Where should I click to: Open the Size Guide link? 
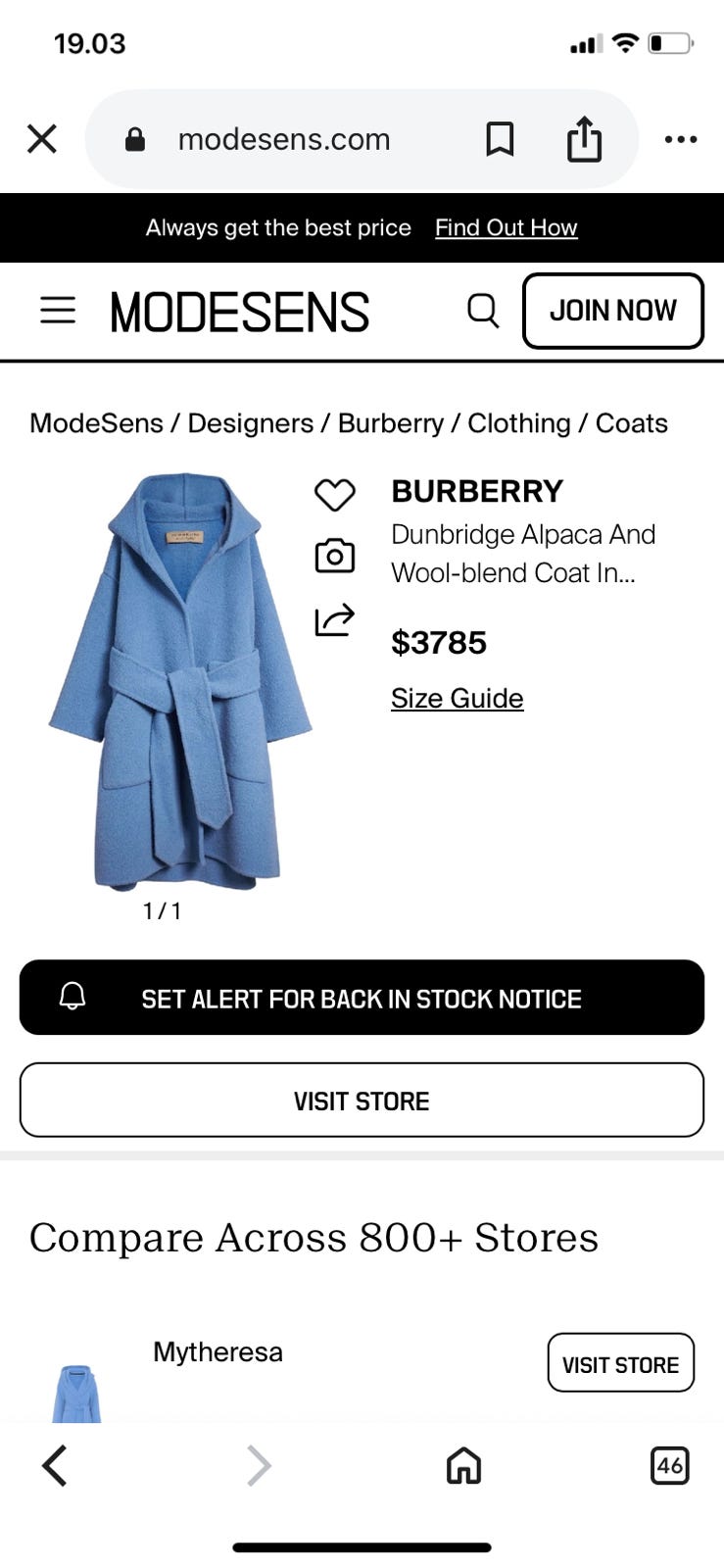[458, 698]
